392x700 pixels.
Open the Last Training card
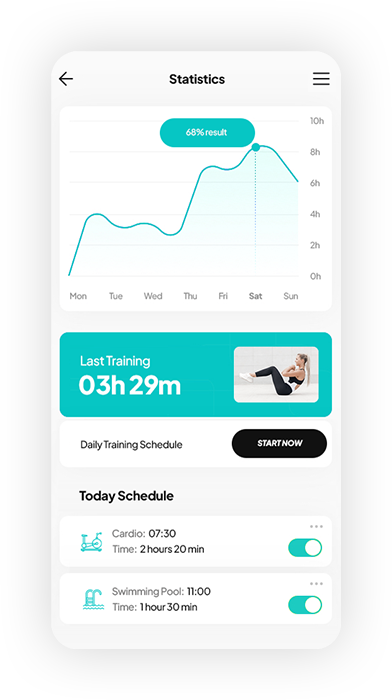(196, 375)
